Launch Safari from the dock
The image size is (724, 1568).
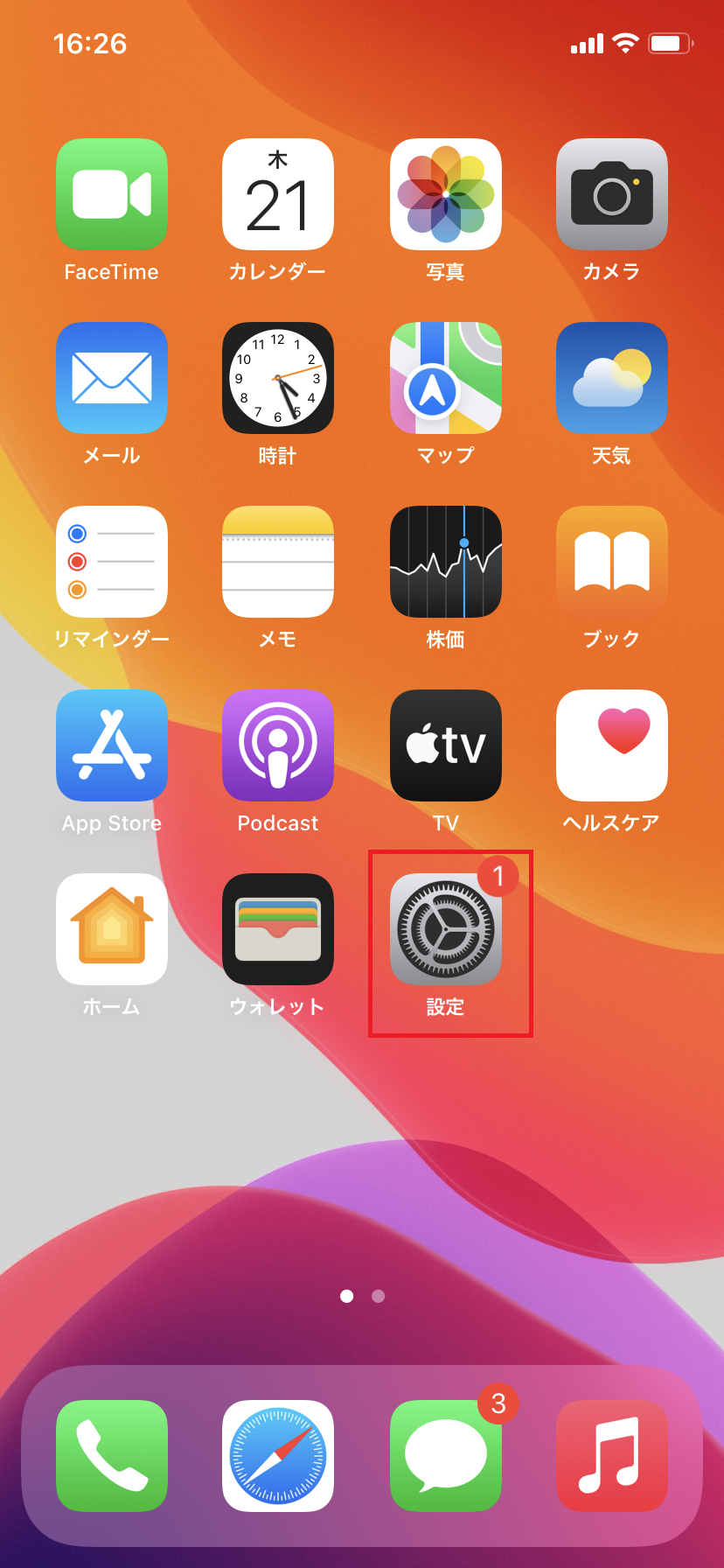tap(278, 1456)
